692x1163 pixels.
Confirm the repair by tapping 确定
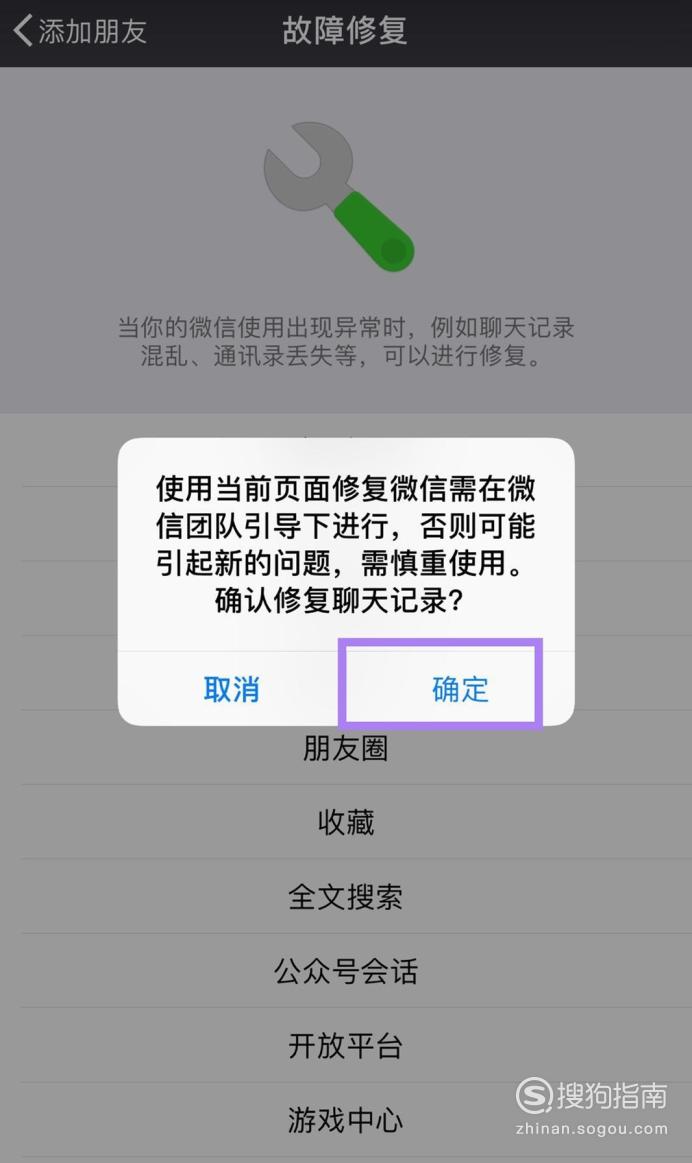tap(460, 689)
